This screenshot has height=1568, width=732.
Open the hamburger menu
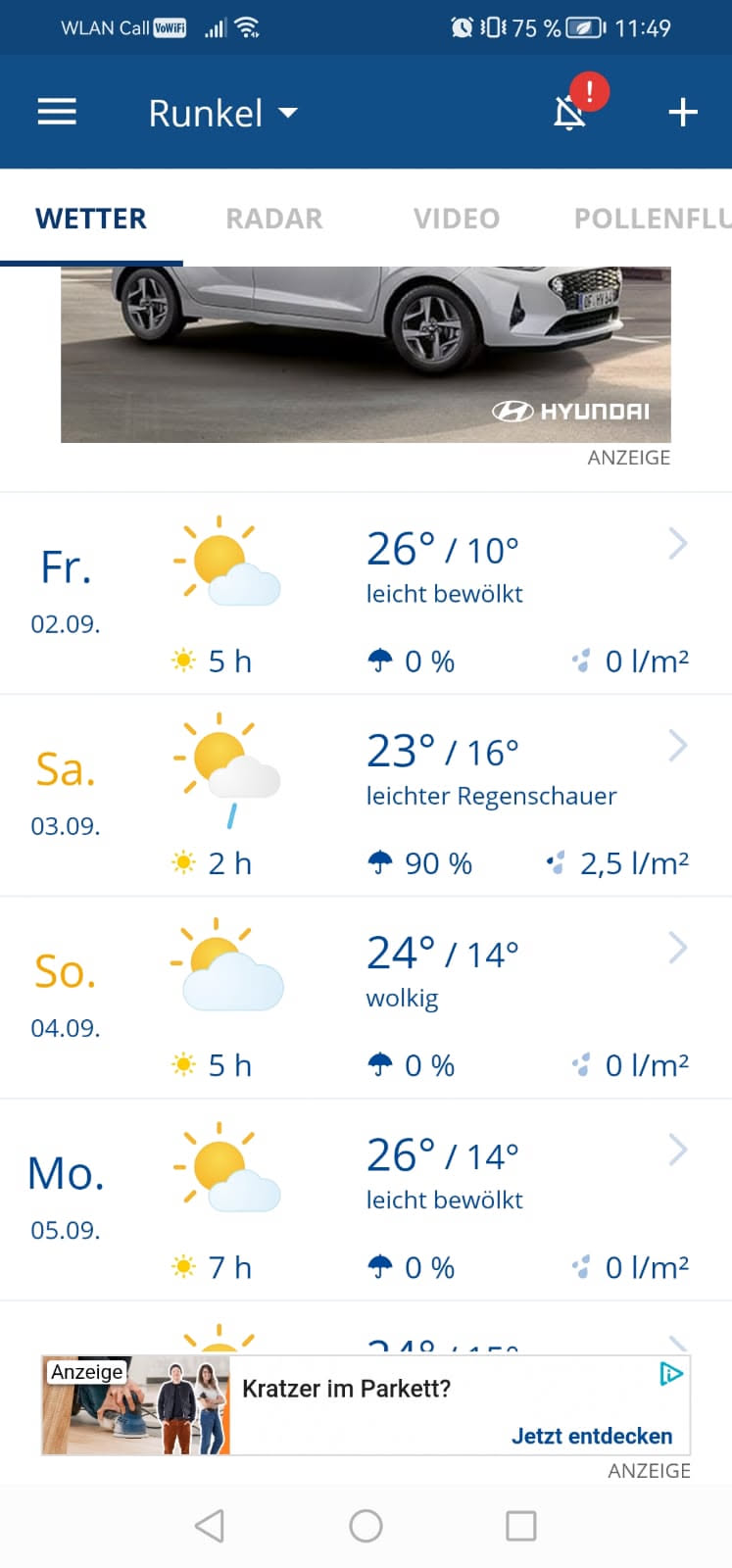point(57,112)
